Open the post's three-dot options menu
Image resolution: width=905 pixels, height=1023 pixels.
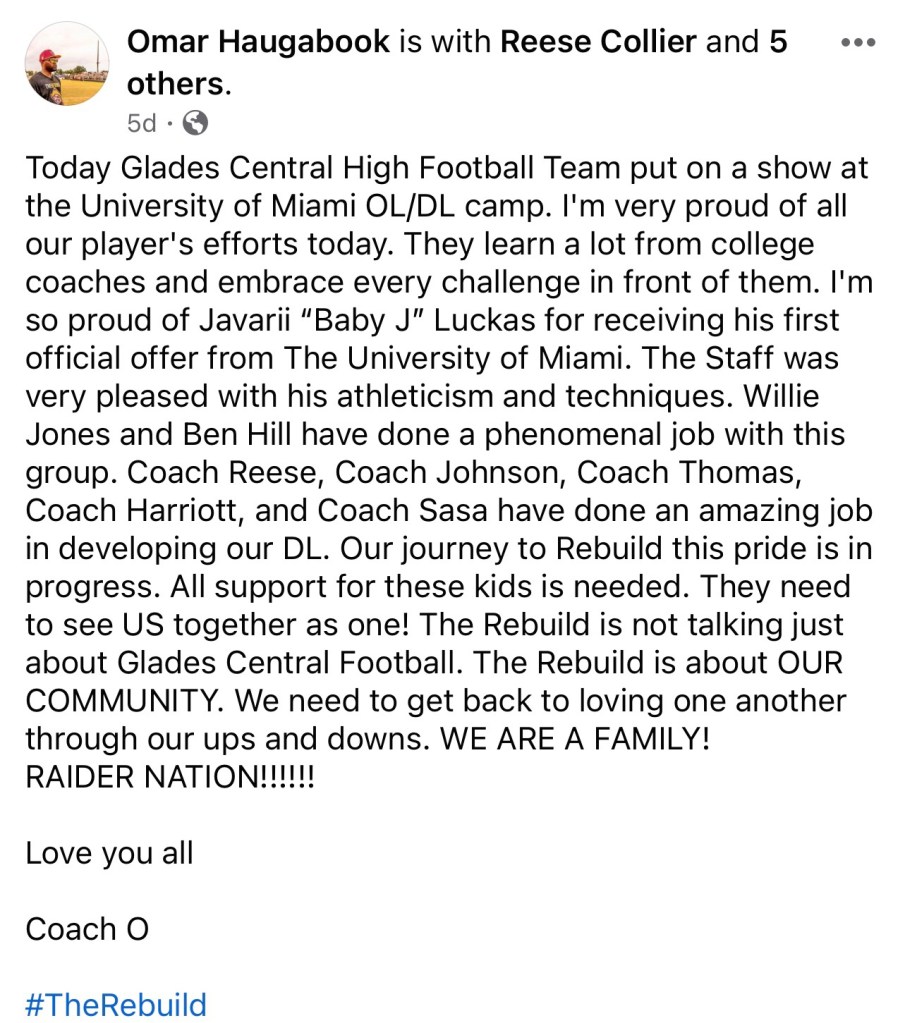click(859, 44)
